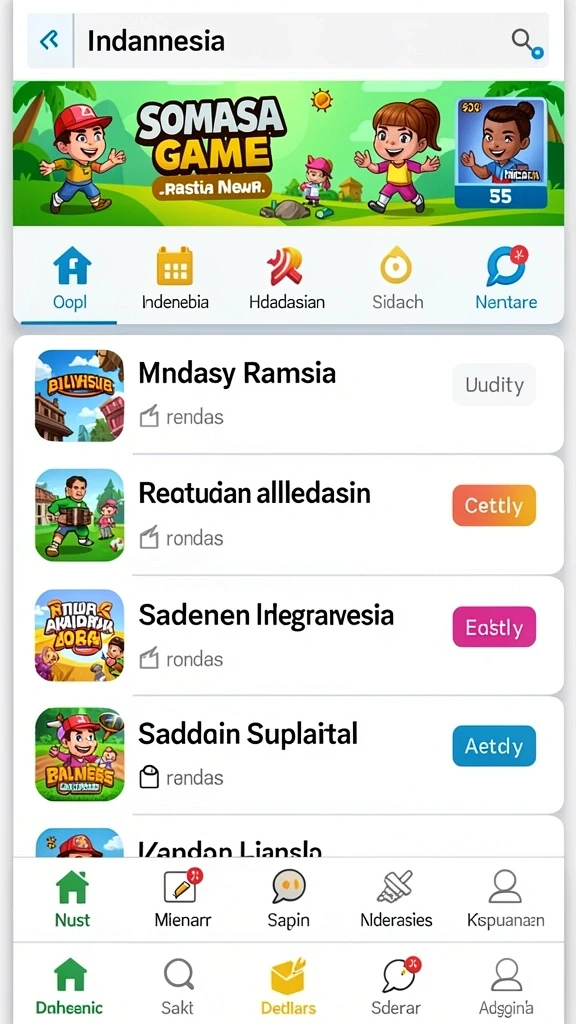576x1024 pixels.
Task: Switch to the Sidach tab
Action: (397, 279)
